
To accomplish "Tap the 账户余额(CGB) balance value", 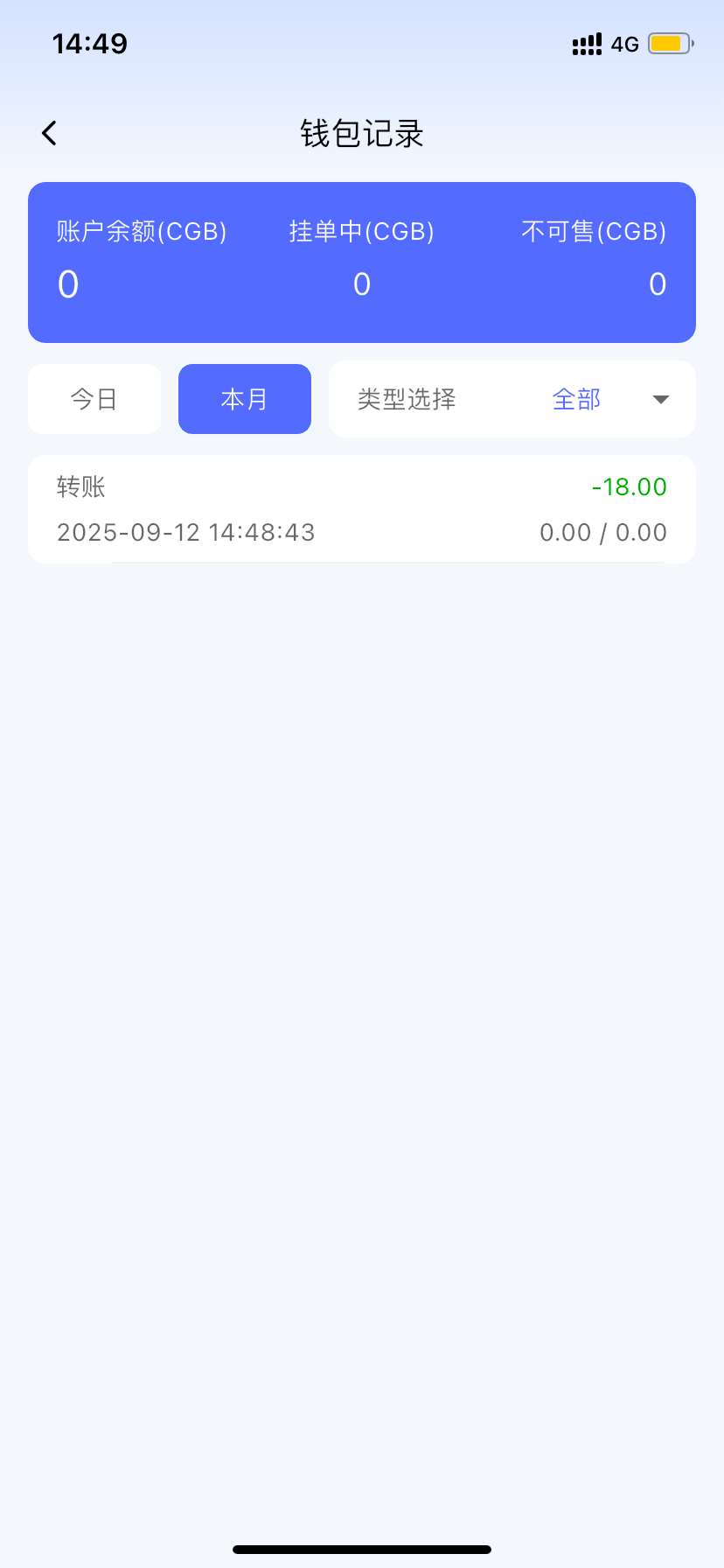I will point(67,283).
